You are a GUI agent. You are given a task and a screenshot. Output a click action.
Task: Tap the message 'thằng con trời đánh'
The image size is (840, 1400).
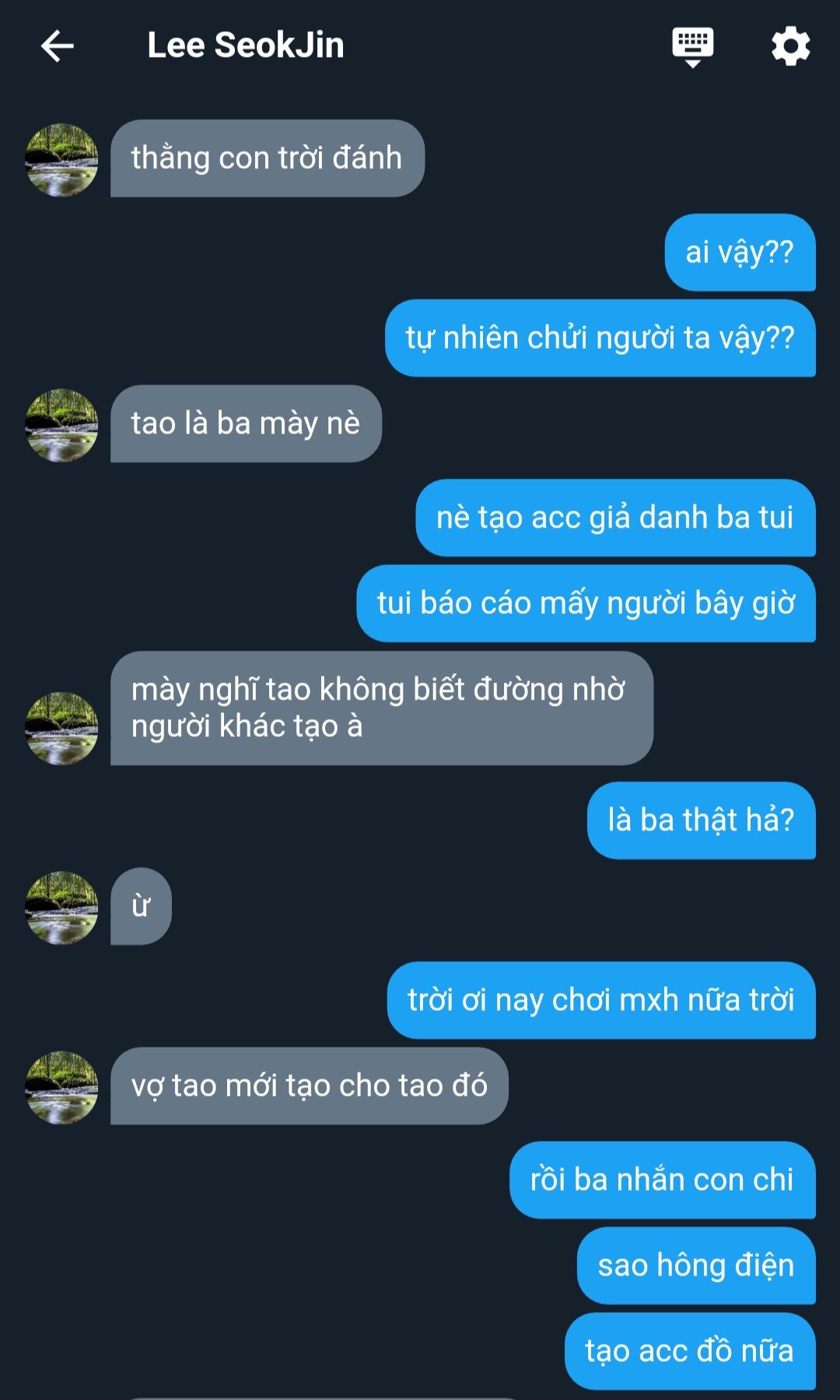tap(267, 159)
